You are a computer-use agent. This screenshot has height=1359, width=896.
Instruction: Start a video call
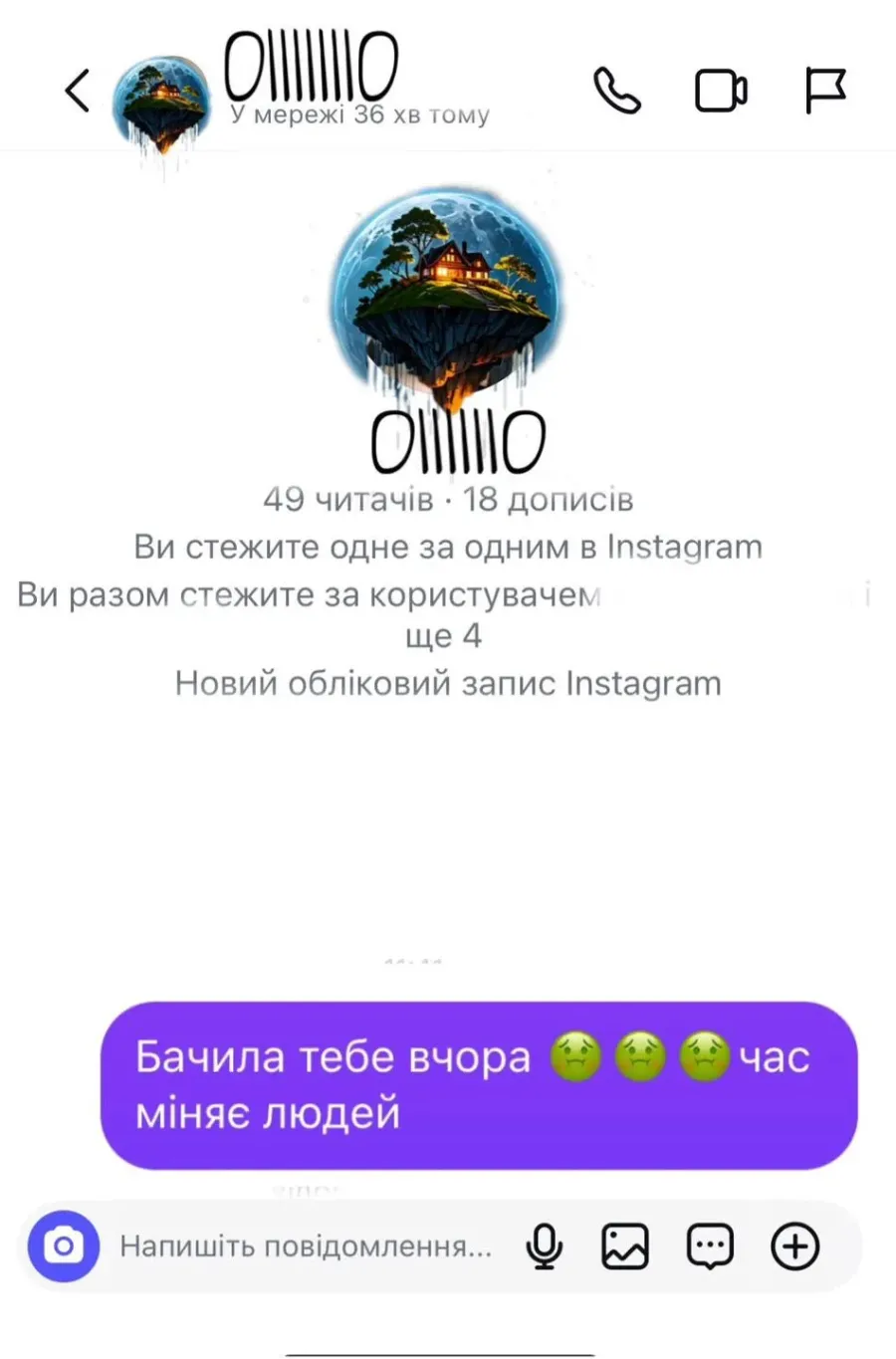click(x=721, y=91)
